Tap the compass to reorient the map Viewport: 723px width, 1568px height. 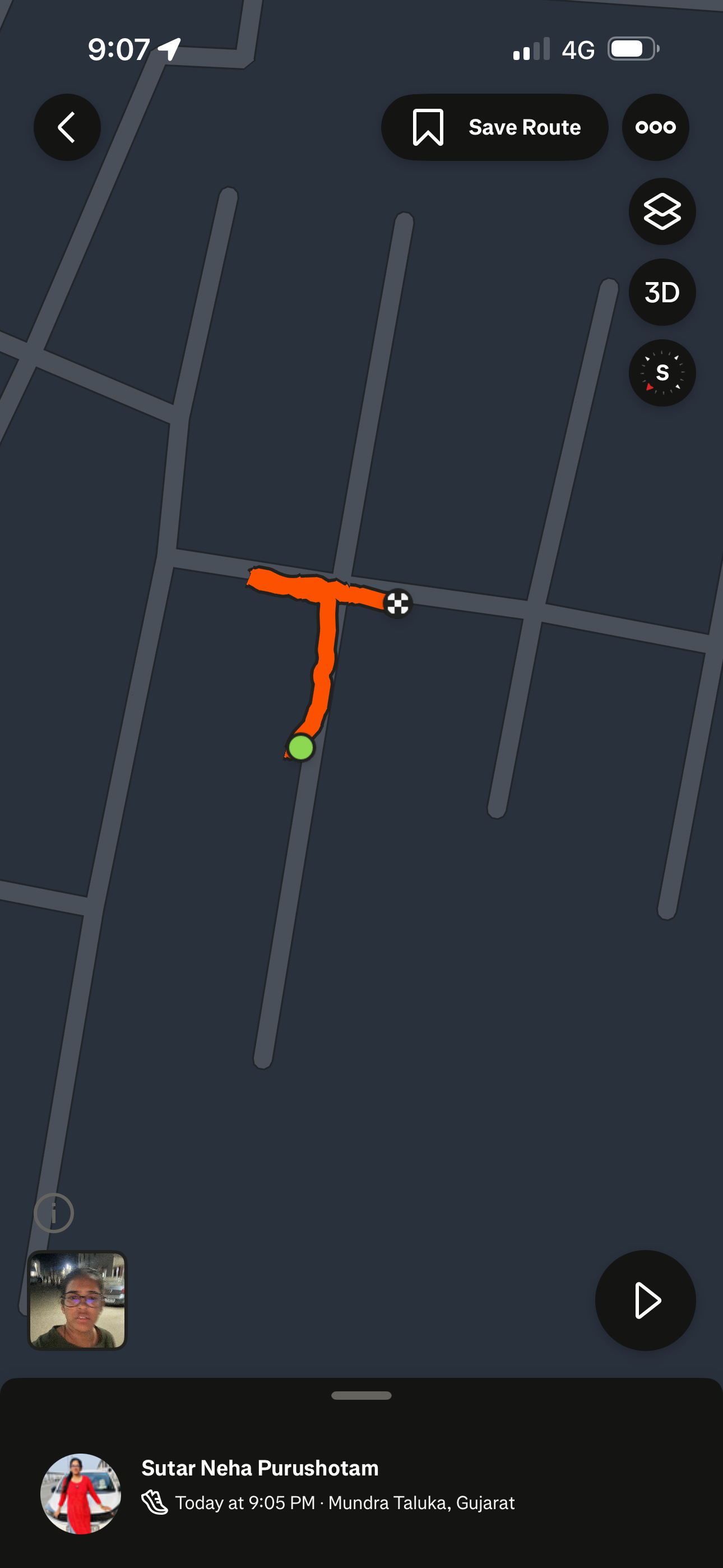pyautogui.click(x=661, y=372)
